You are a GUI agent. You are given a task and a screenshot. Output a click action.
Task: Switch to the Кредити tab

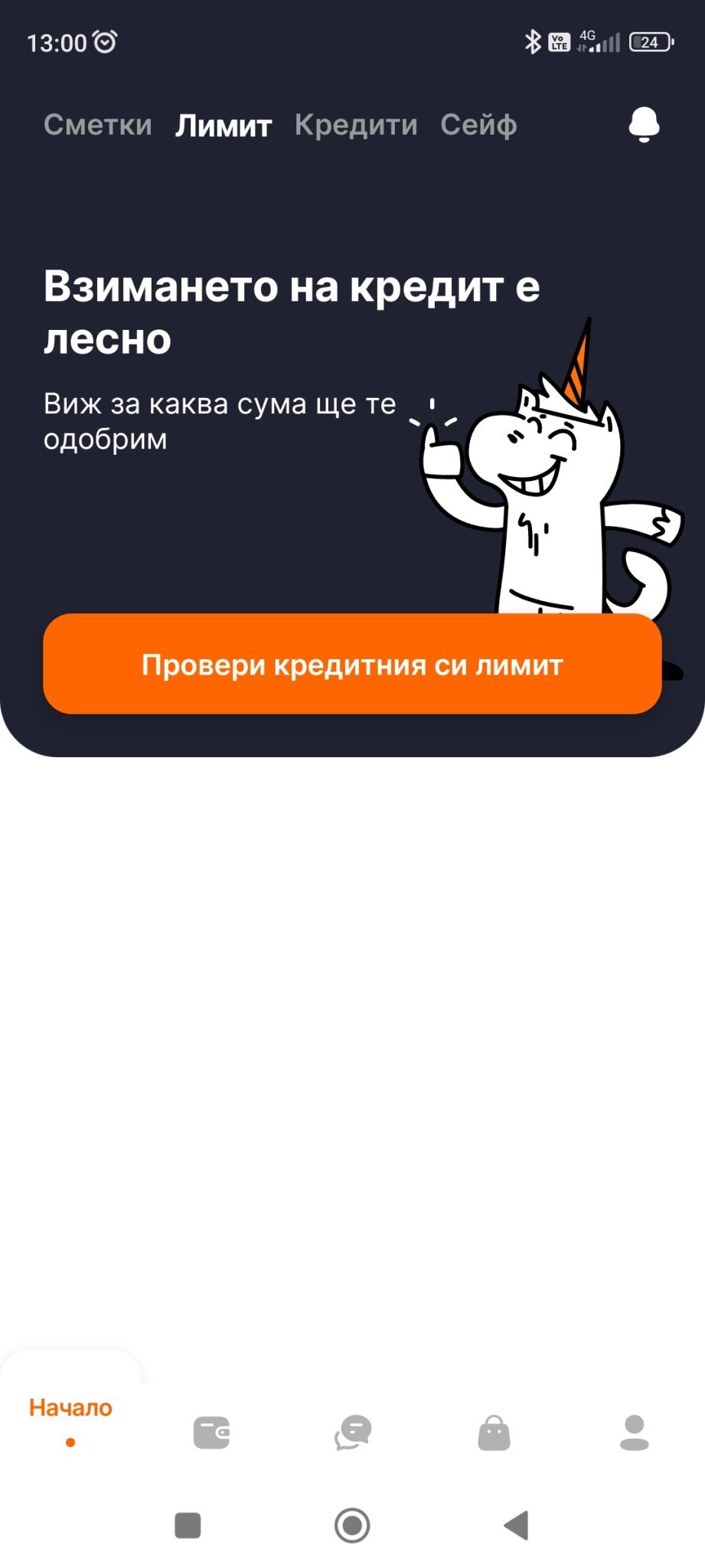(x=356, y=125)
